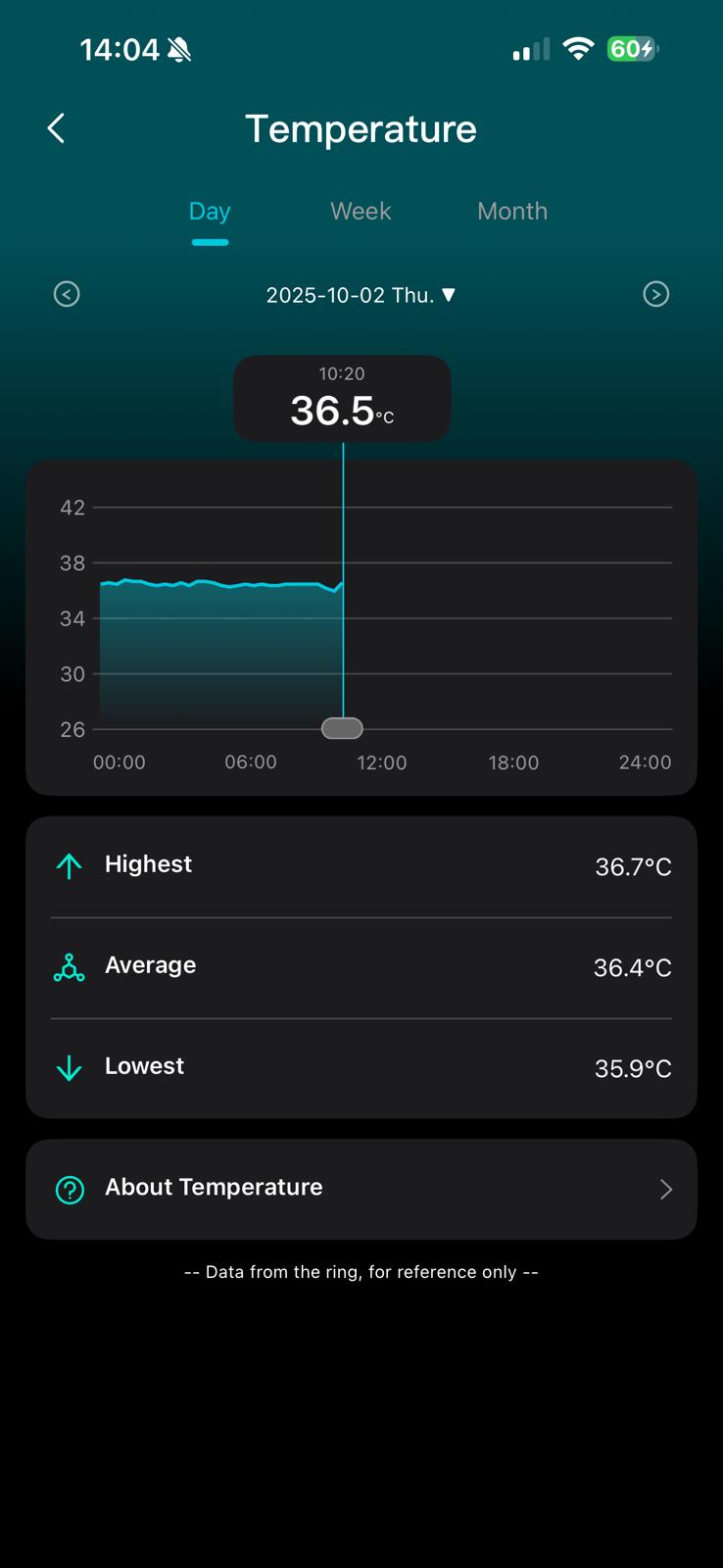Open About Temperature info
The image size is (723, 1568).
click(361, 1188)
